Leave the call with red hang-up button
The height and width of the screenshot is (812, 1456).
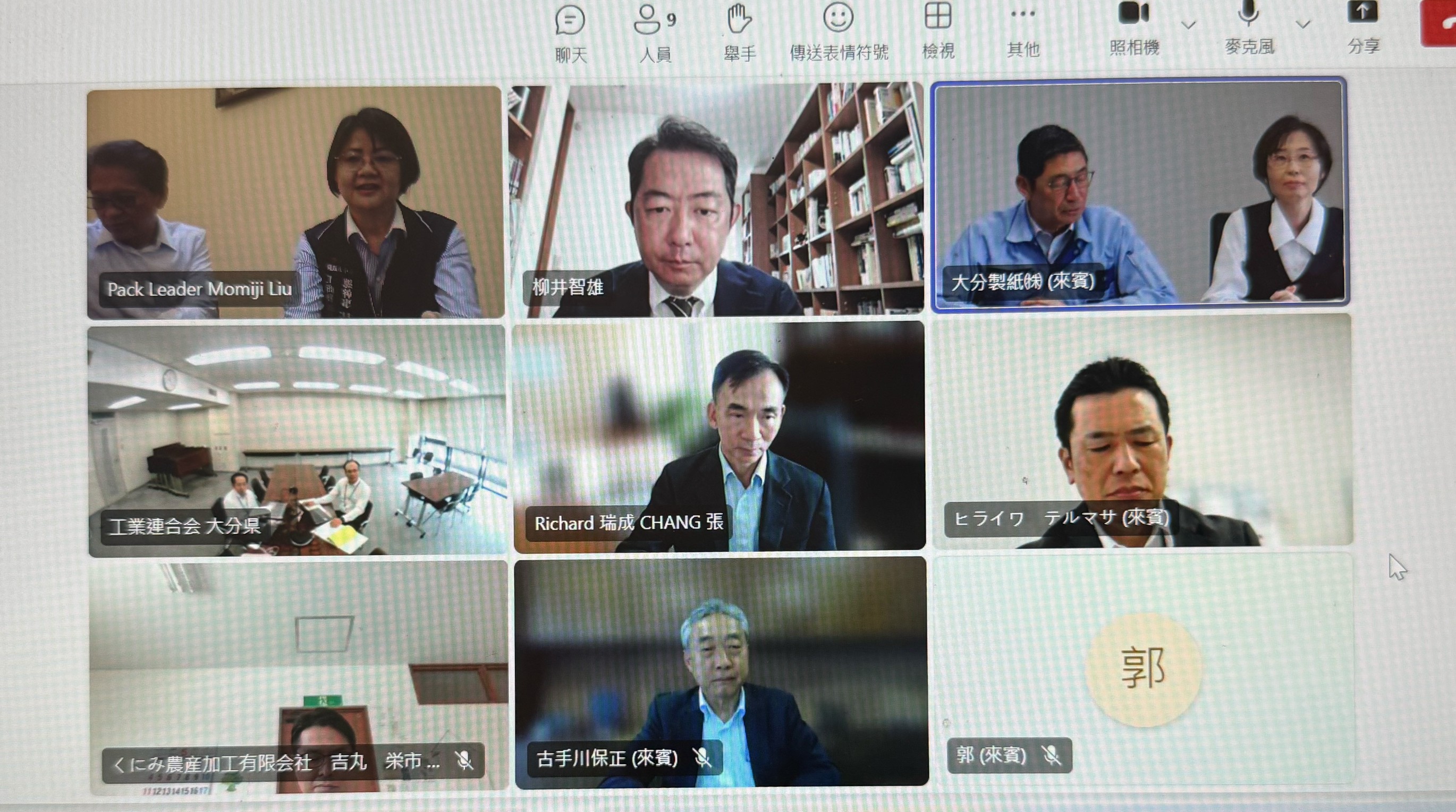1441,25
